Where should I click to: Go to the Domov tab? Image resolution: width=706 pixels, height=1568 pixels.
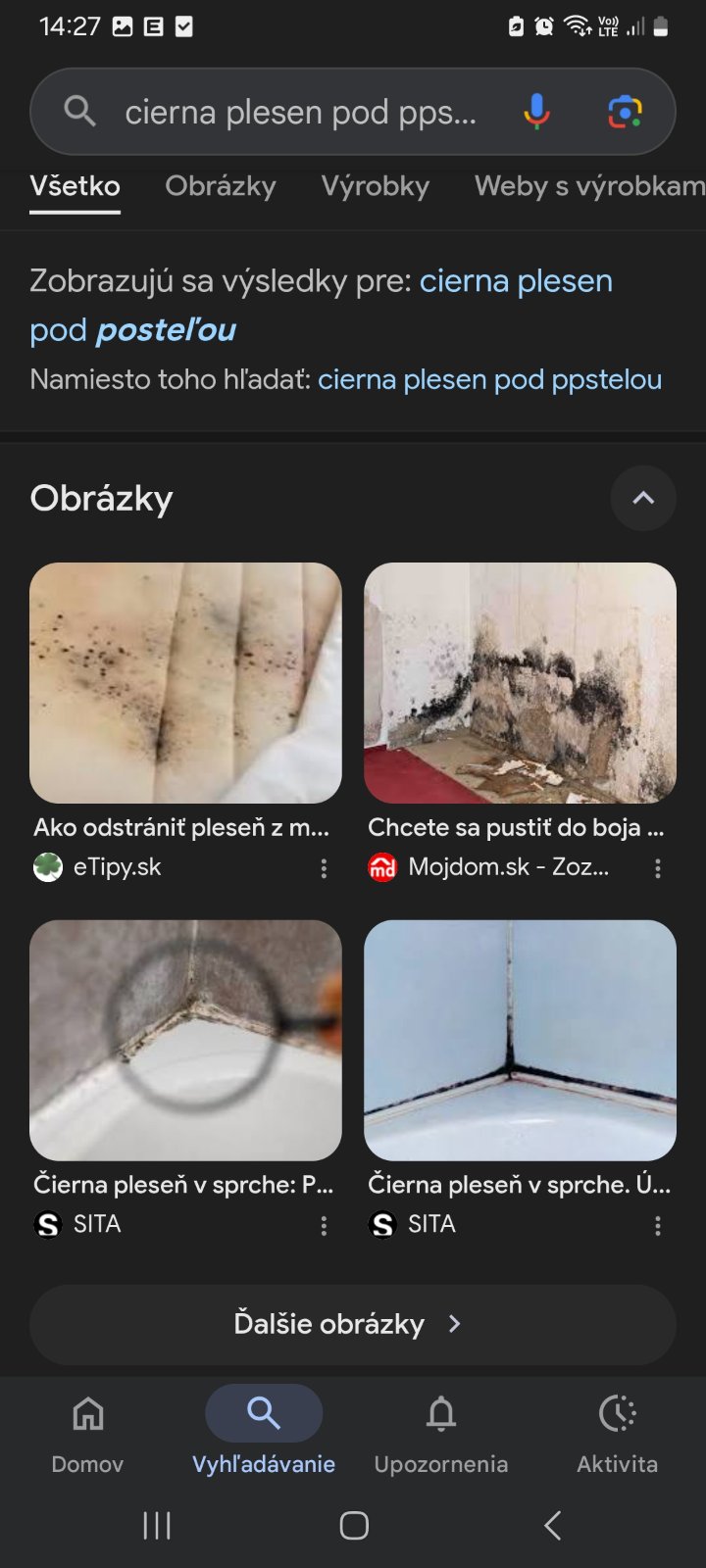pos(87,1431)
